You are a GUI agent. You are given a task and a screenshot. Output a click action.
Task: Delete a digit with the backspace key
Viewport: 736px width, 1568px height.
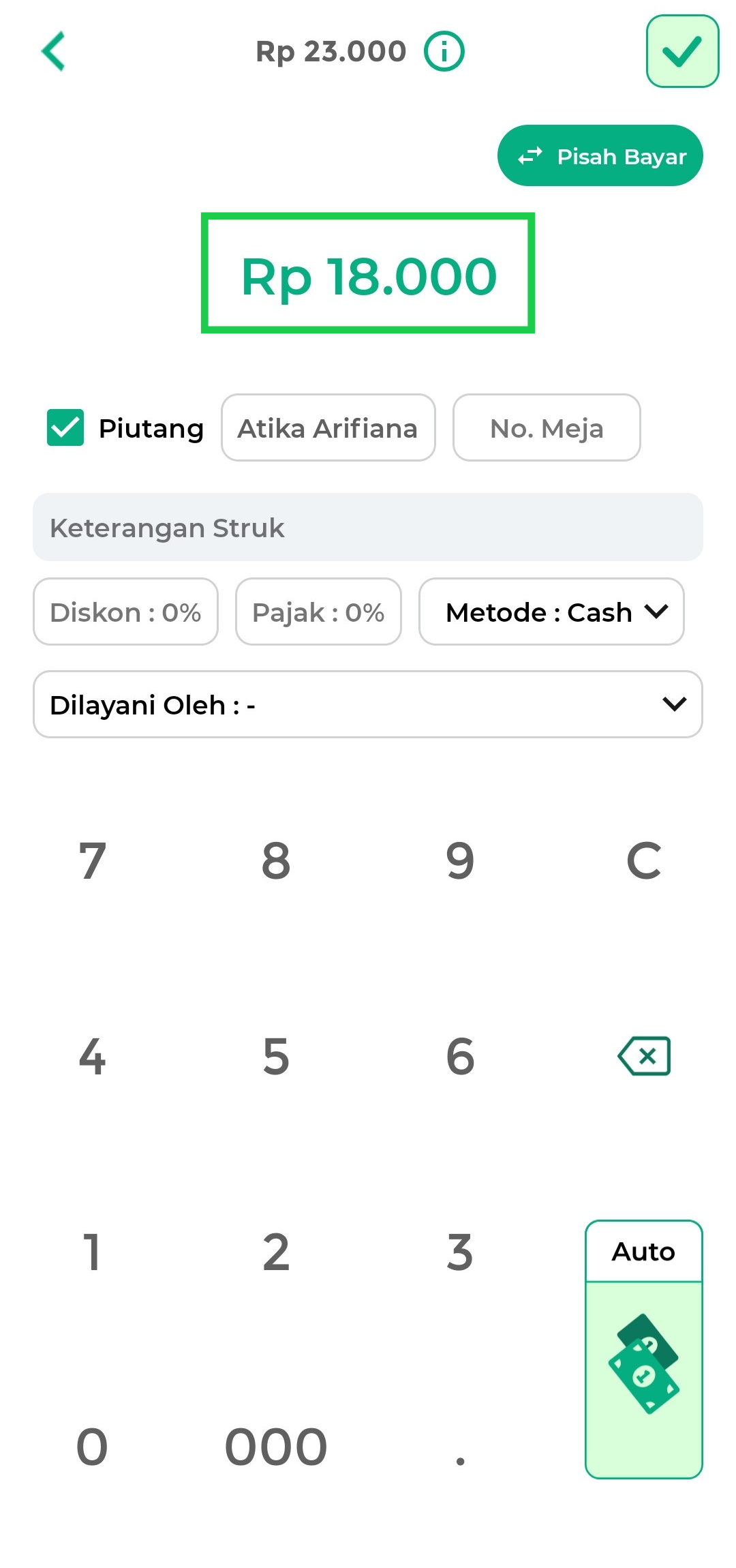pyautogui.click(x=644, y=1056)
